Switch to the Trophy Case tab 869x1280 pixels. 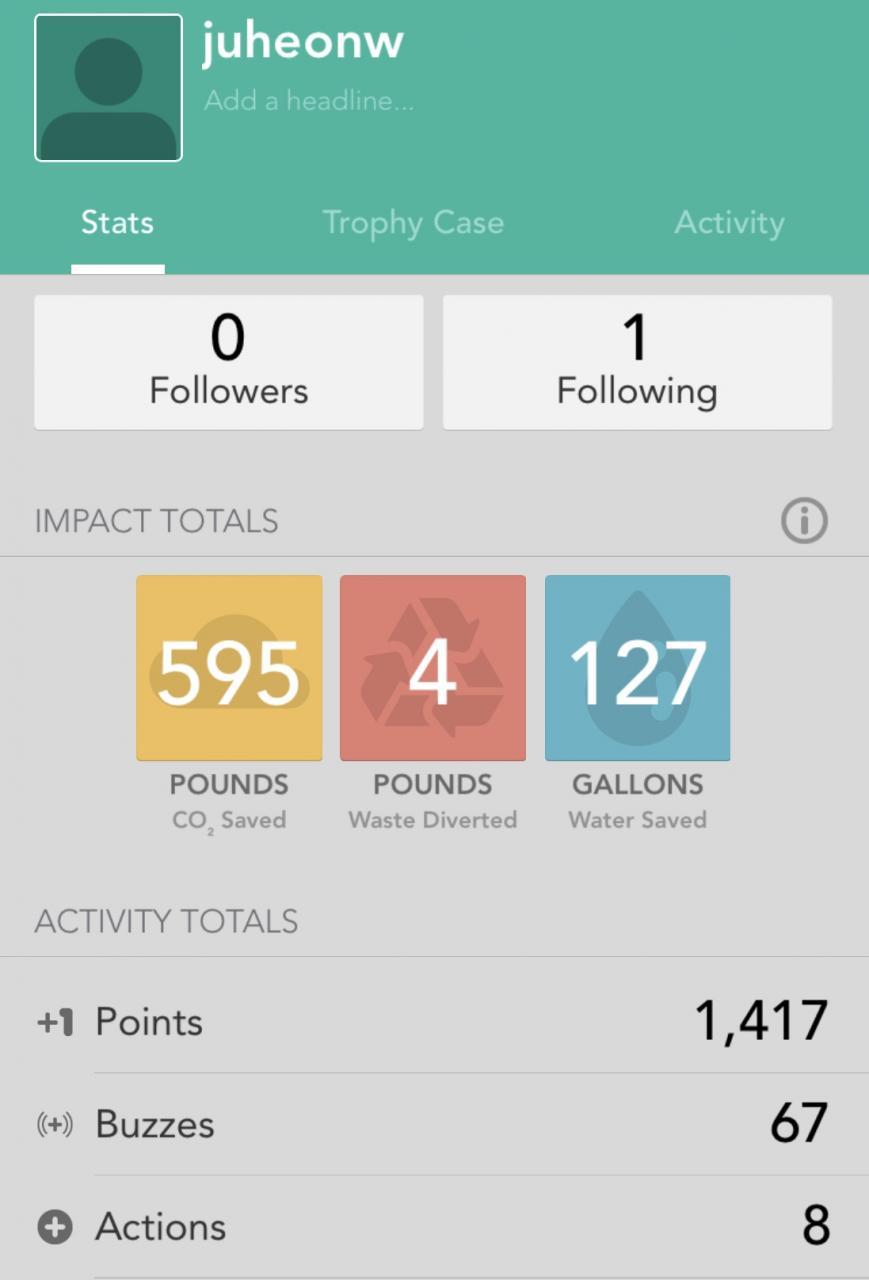pos(413,223)
